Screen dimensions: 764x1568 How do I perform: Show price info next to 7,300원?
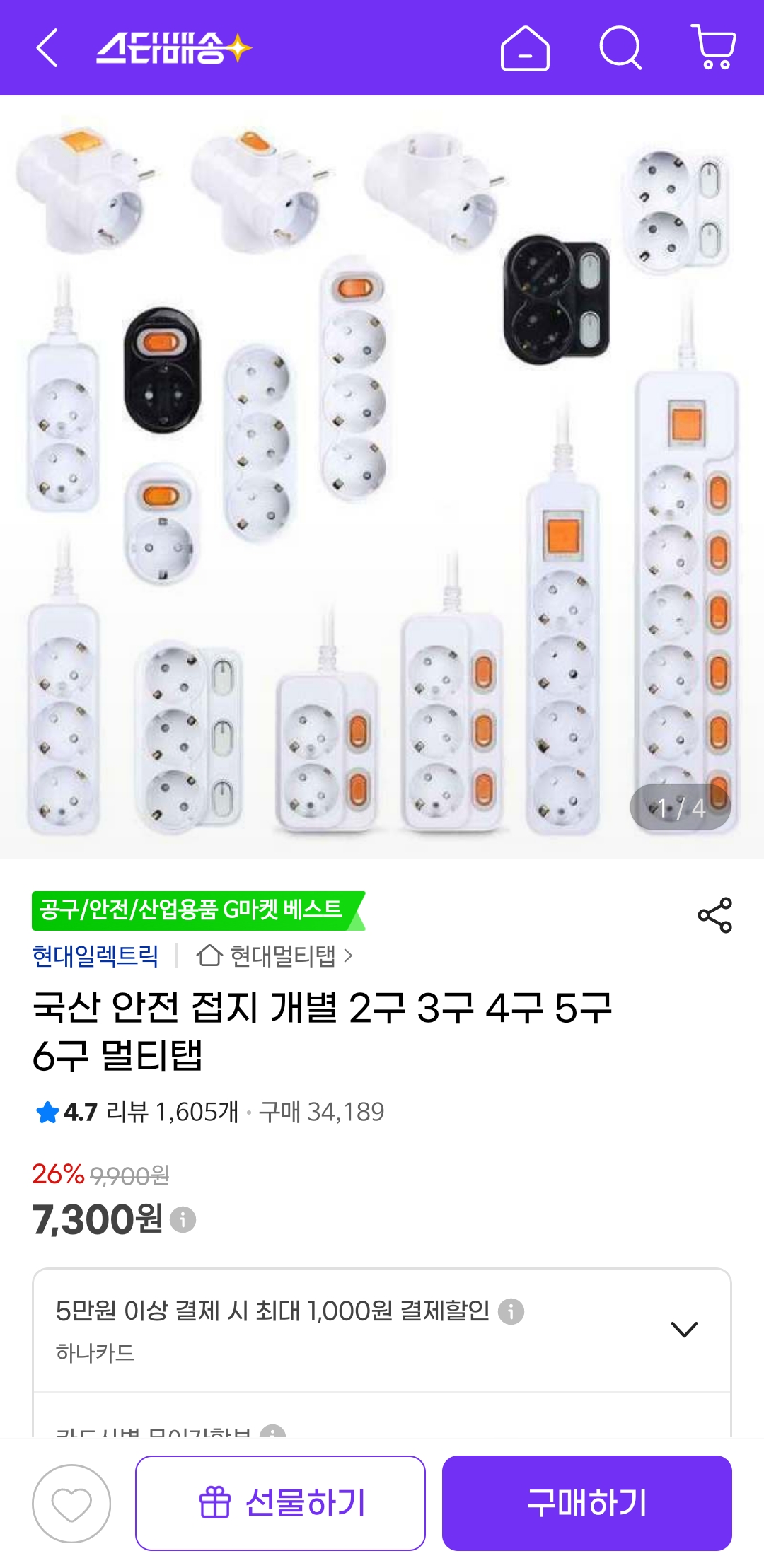point(183,1220)
